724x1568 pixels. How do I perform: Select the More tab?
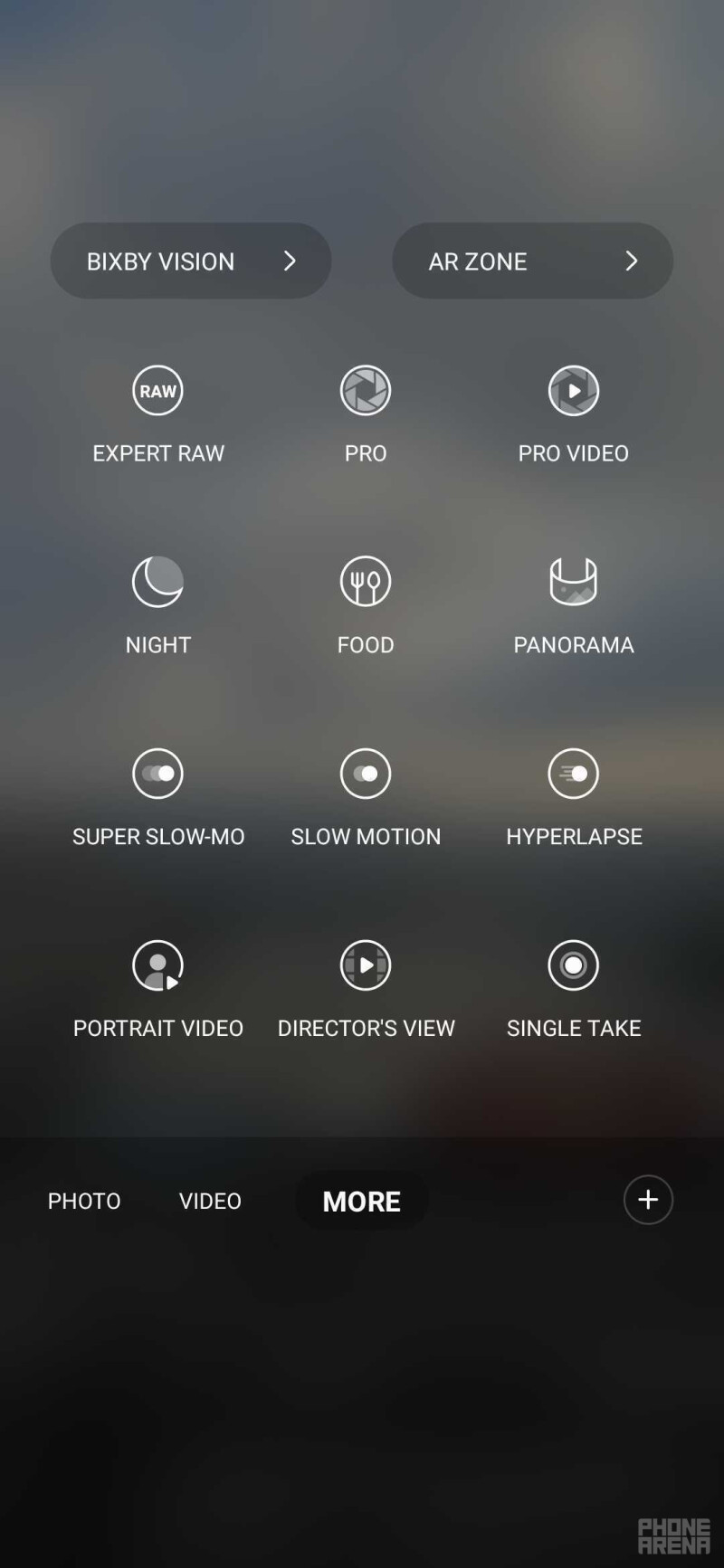(x=361, y=1201)
